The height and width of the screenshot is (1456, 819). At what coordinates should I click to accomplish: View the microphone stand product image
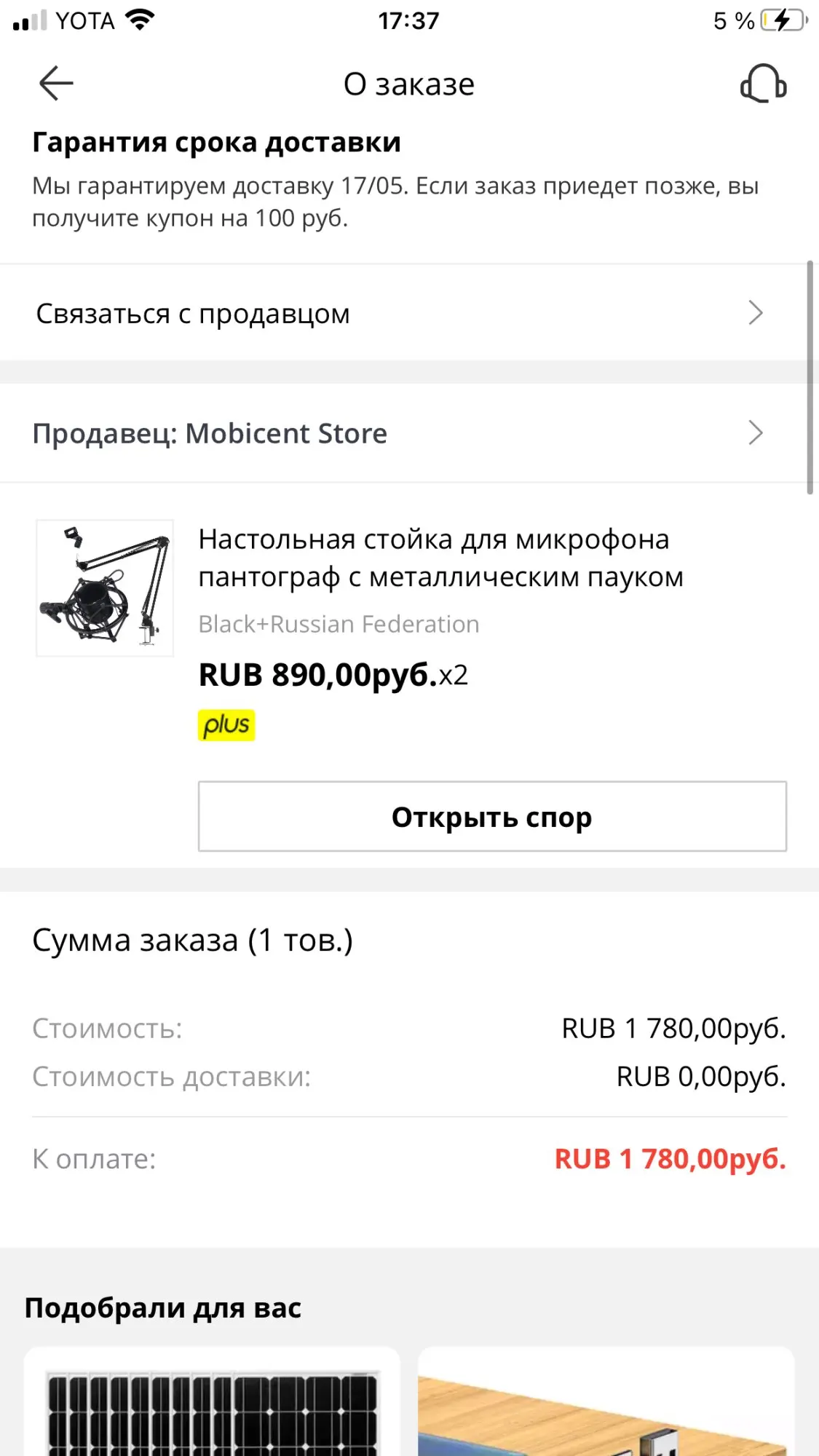pos(105,587)
